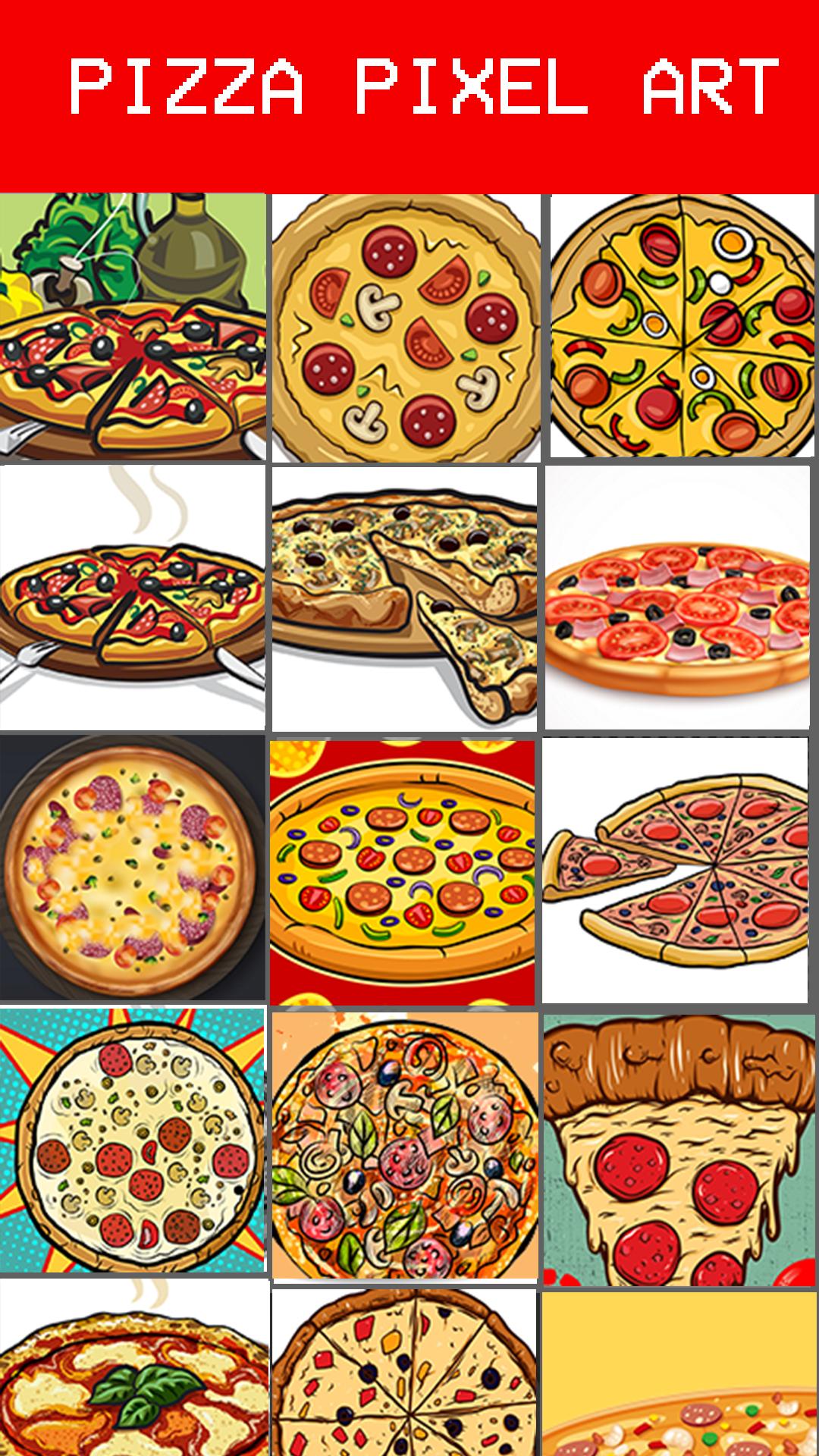819x1456 pixels.
Task: Pick the margherita pizza with basil leaves
Action: tap(134, 1369)
